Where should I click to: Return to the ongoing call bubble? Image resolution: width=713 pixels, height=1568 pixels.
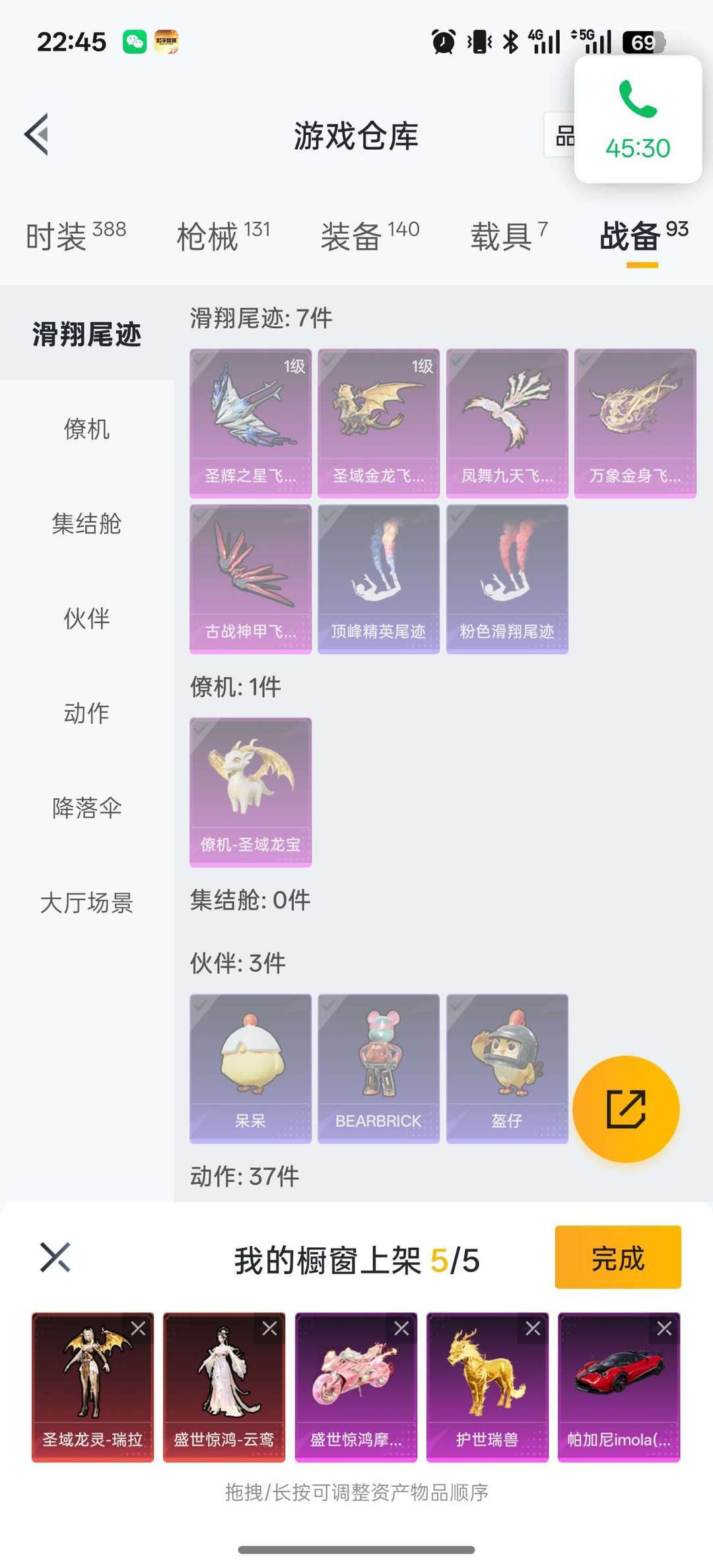(x=638, y=119)
